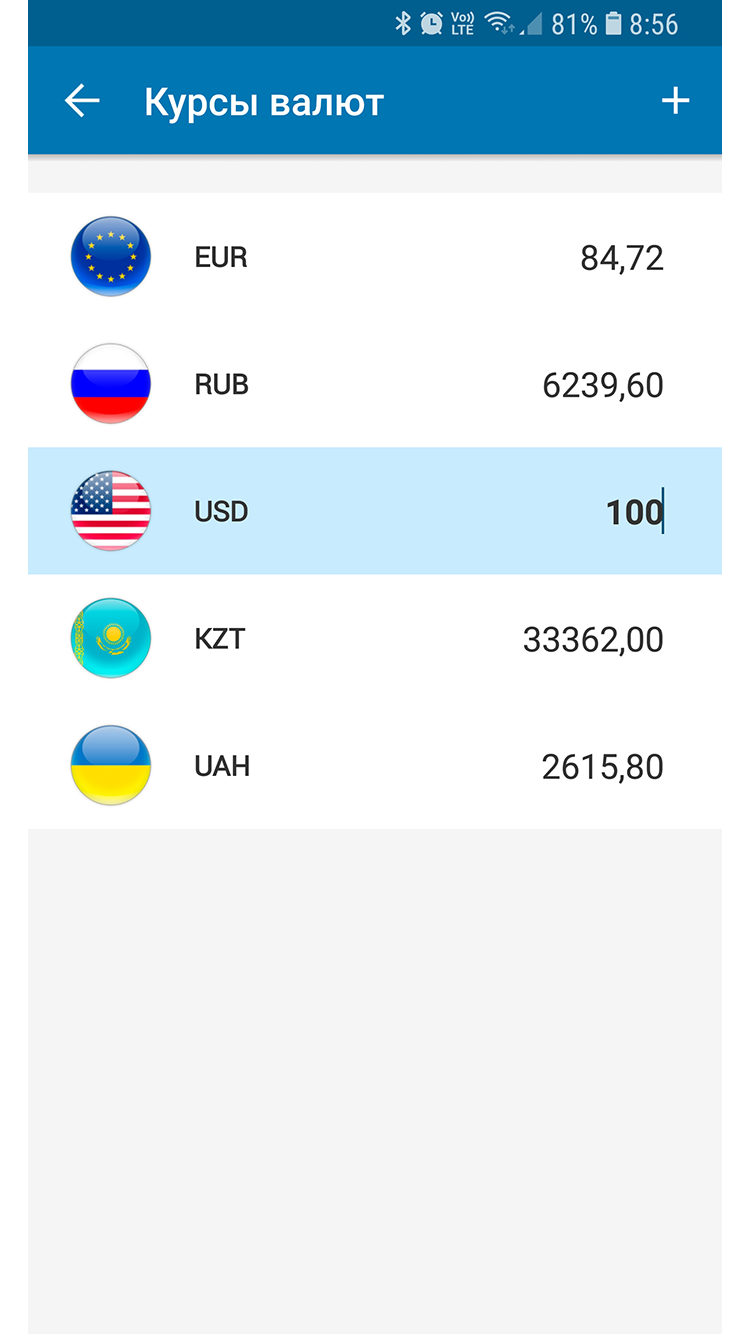Choose the KZT currency row

[x=374, y=638]
